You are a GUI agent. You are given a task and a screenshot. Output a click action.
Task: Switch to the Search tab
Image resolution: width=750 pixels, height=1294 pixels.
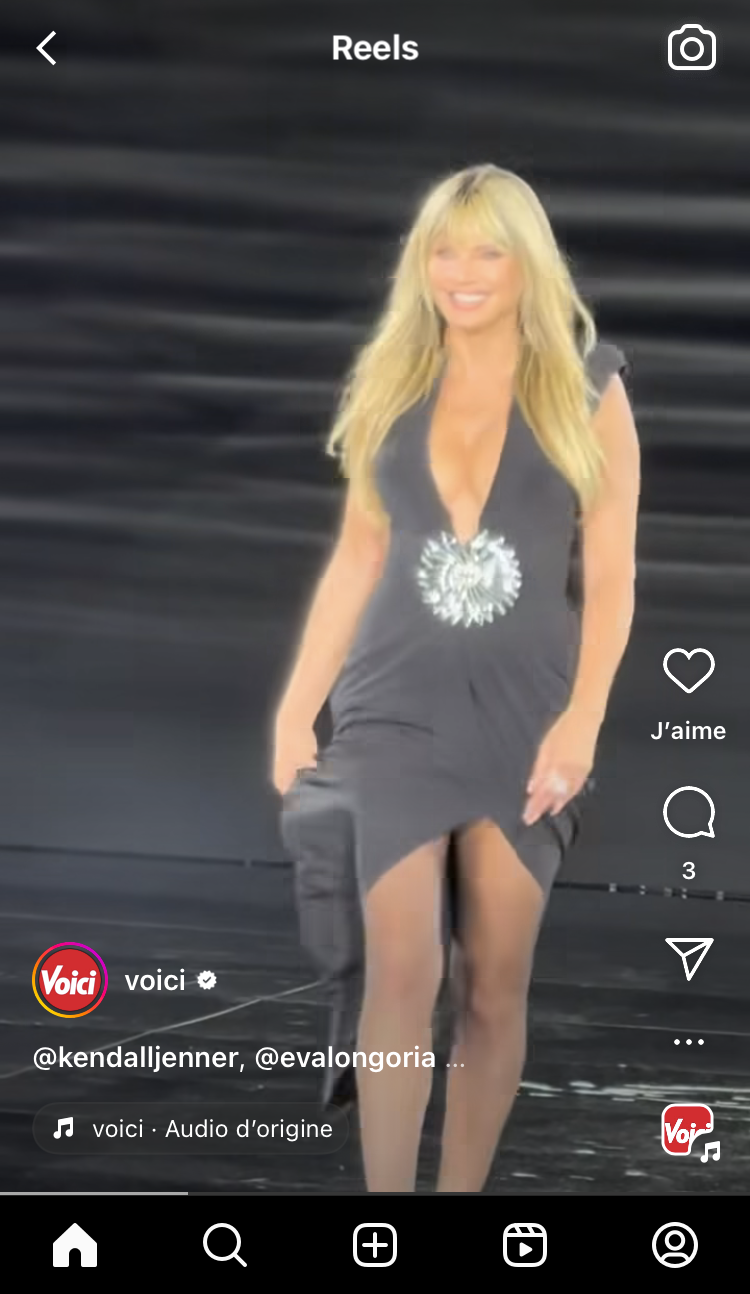(x=224, y=1246)
